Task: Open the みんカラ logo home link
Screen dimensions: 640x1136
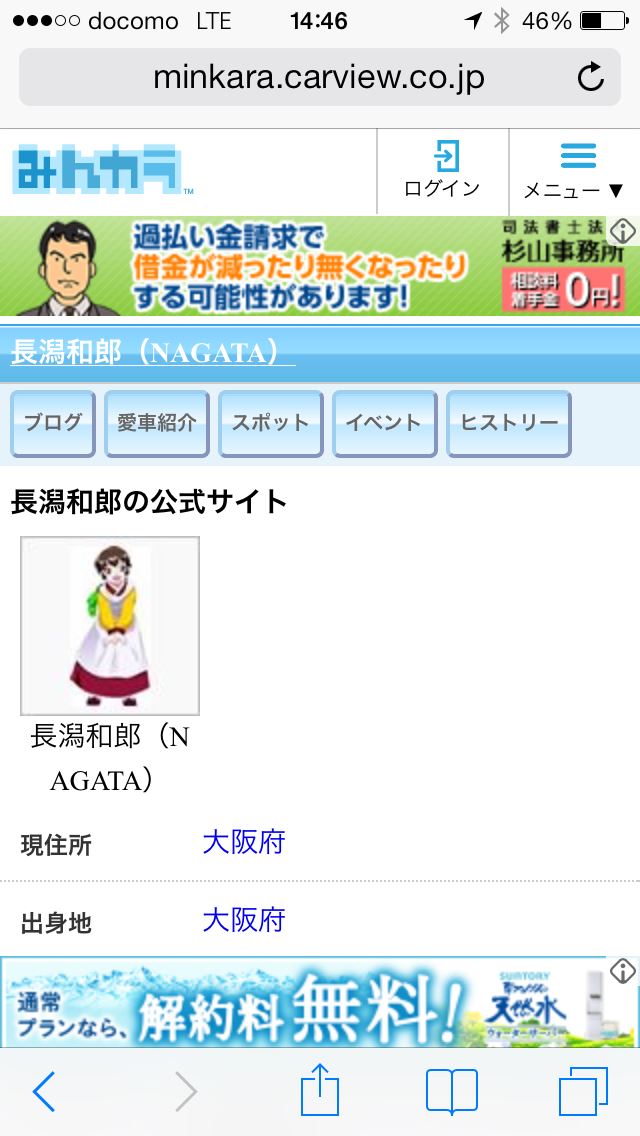Action: point(99,170)
